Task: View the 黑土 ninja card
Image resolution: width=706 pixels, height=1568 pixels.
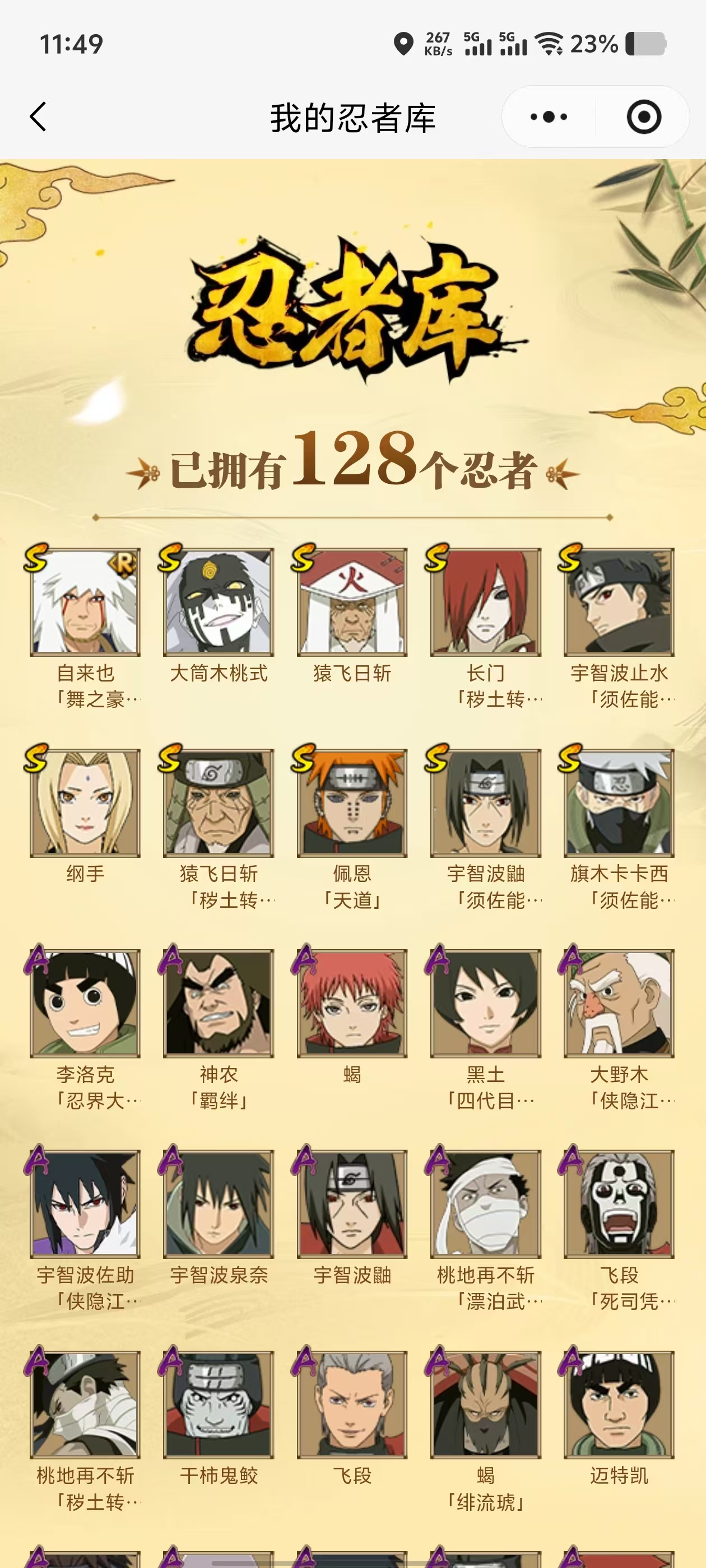Action: click(x=485, y=1002)
